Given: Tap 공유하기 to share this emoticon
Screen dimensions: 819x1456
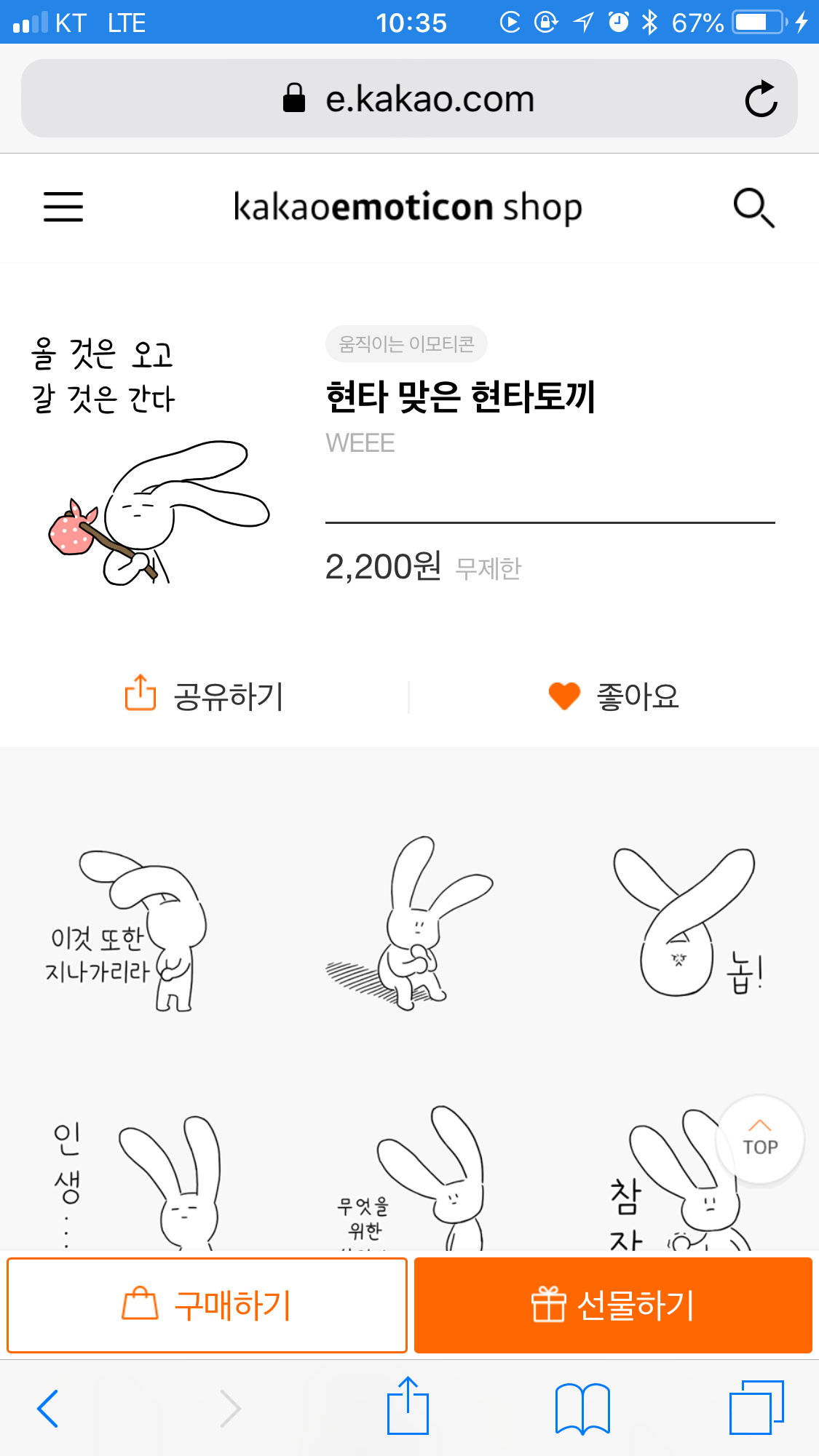Looking at the screenshot, I should 205,696.
